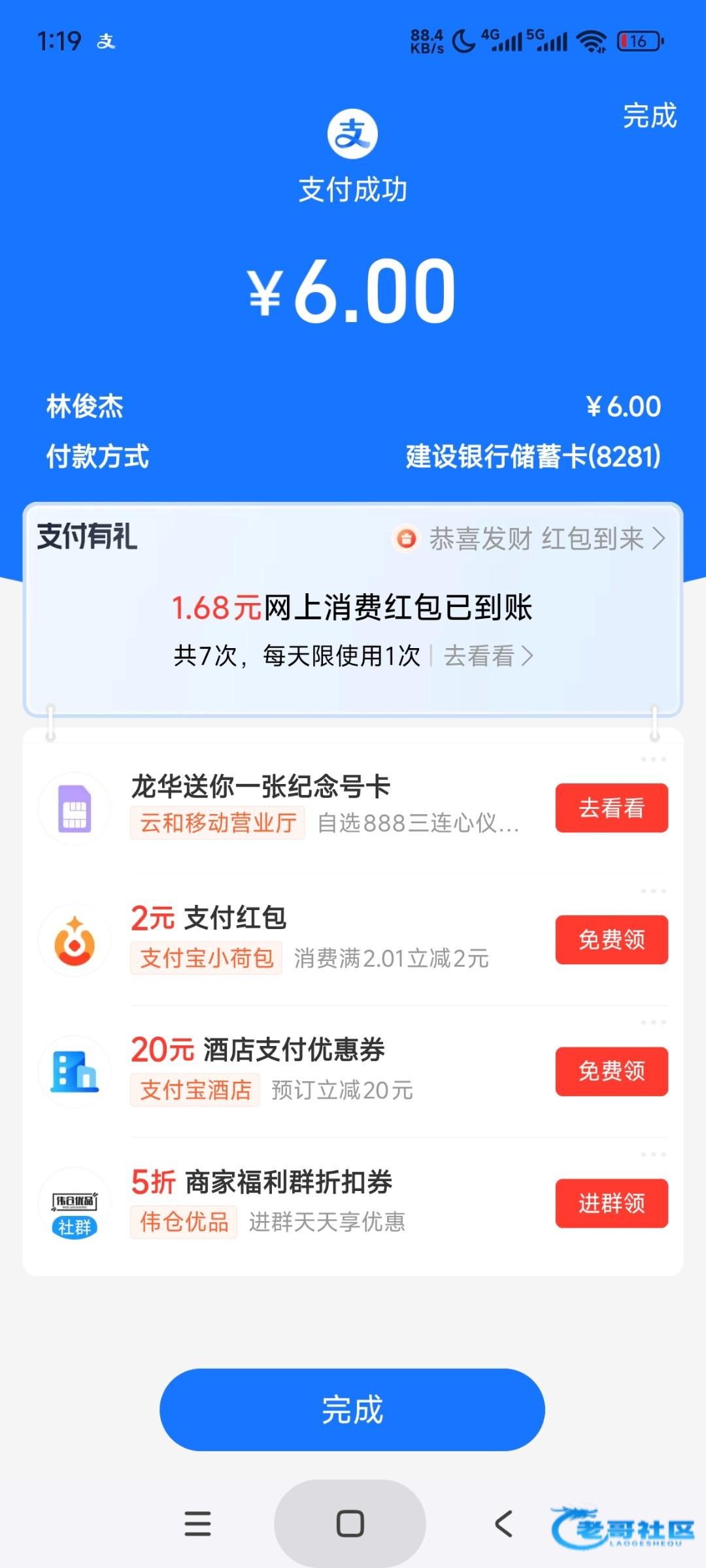This screenshot has height=1568, width=706.
Task: Open recent apps from the navigation bar
Action: (x=197, y=1524)
